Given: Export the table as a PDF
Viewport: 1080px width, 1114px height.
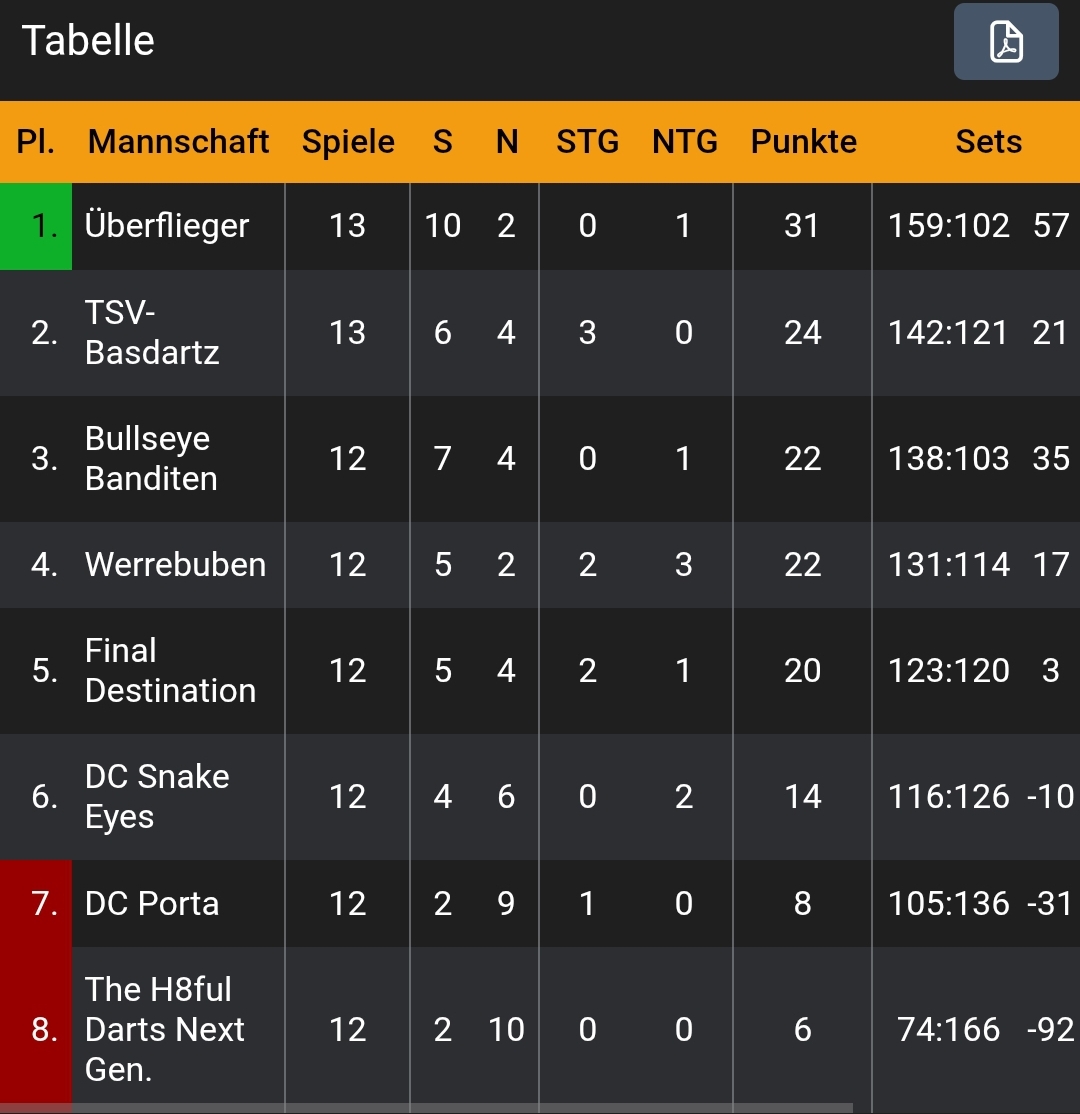Looking at the screenshot, I should tap(1005, 42).
